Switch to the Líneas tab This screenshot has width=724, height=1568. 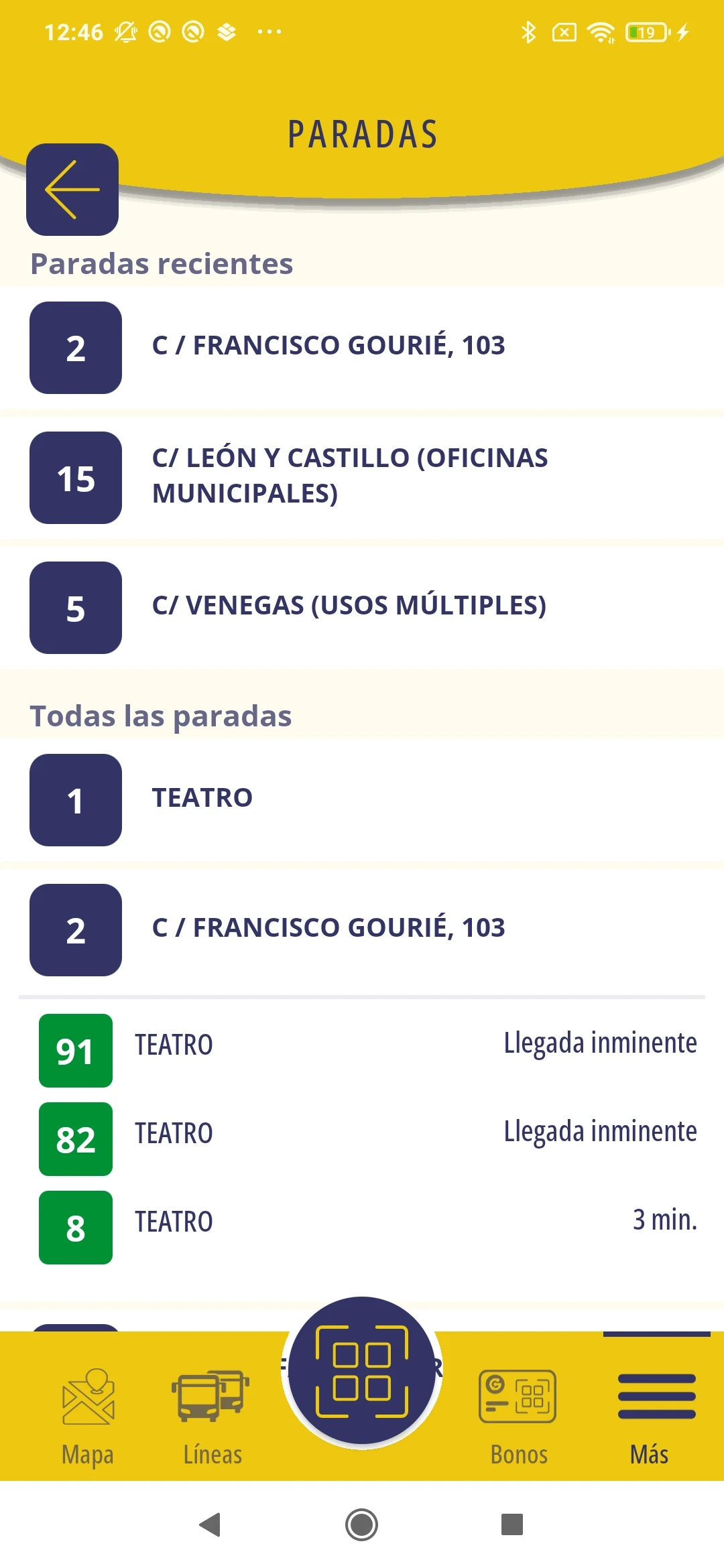[212, 1415]
